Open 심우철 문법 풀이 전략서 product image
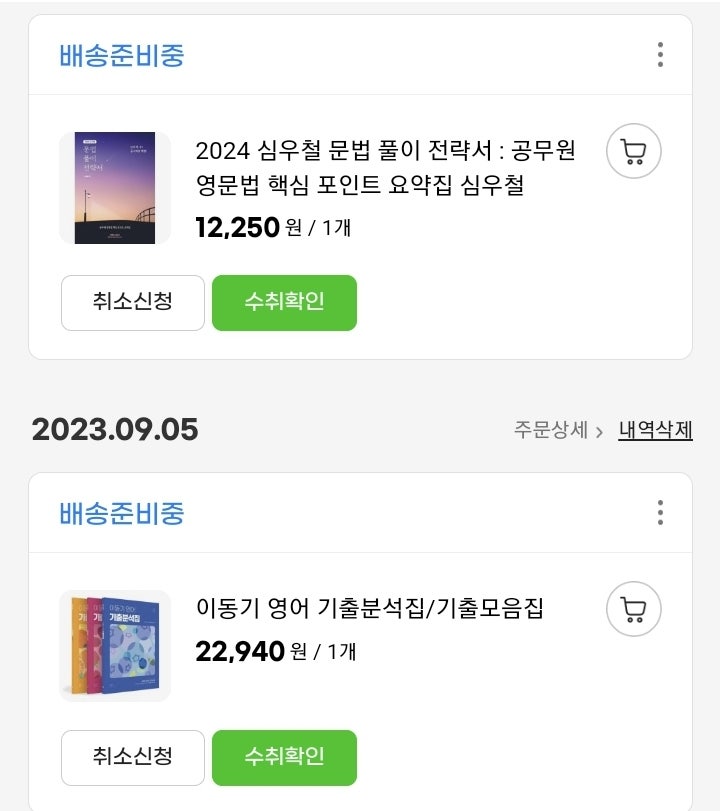 pos(115,188)
